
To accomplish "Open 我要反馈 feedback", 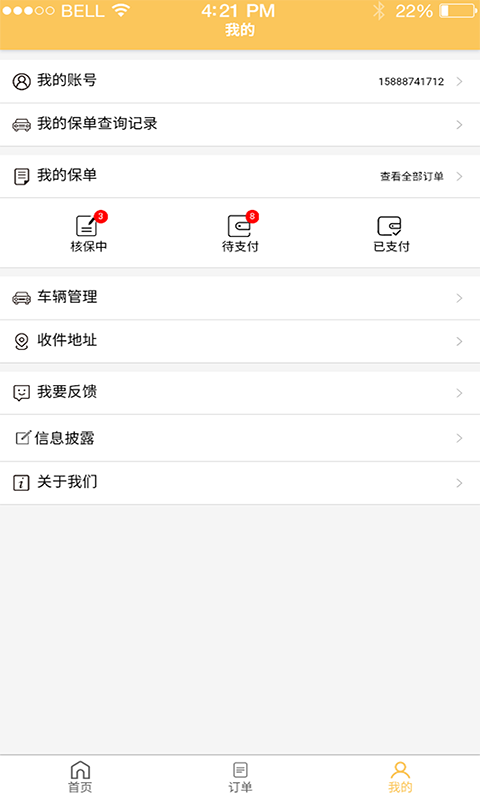I will point(240,393).
